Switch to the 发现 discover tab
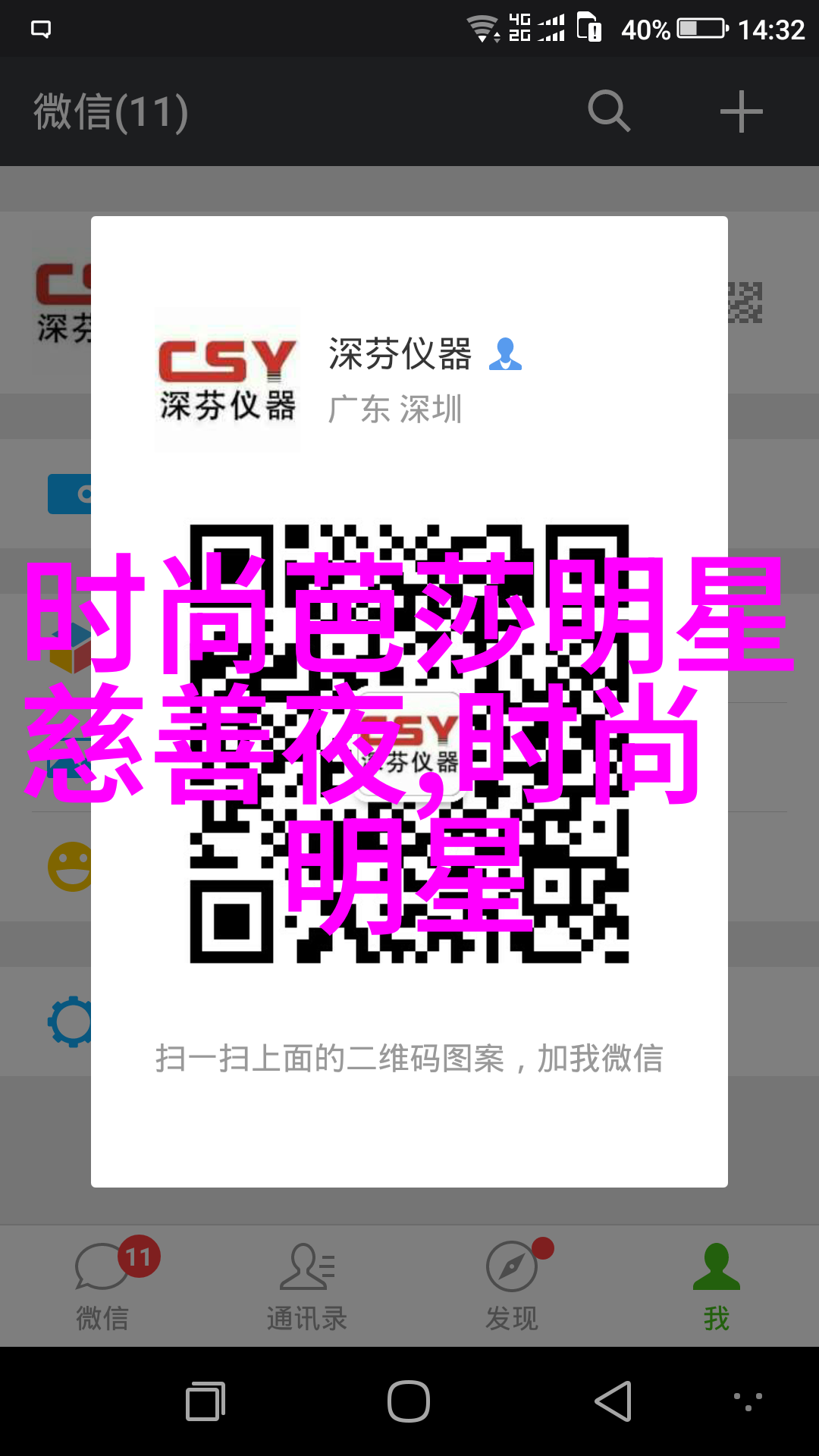Screen dimensions: 819x1456 (512, 1285)
